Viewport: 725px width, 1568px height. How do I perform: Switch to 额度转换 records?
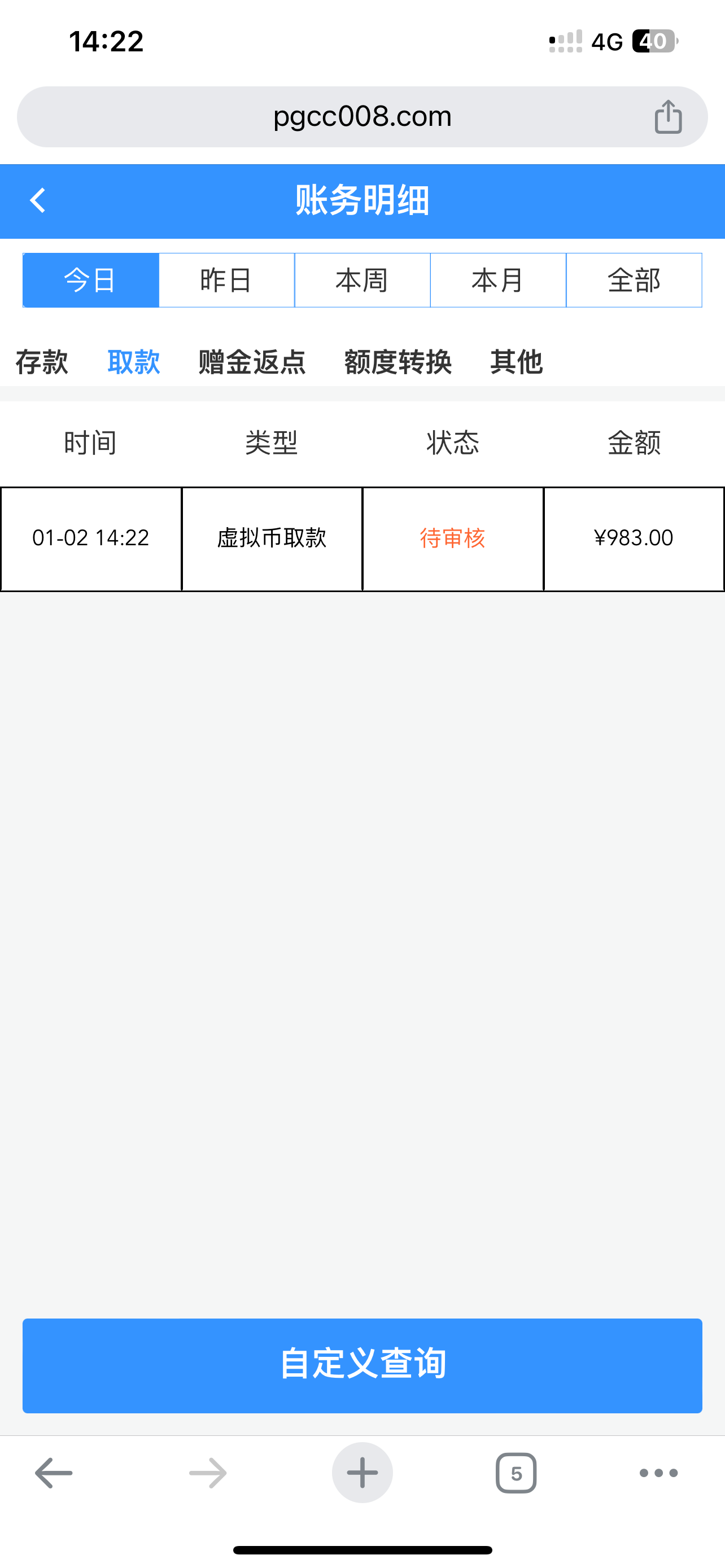pyautogui.click(x=398, y=362)
